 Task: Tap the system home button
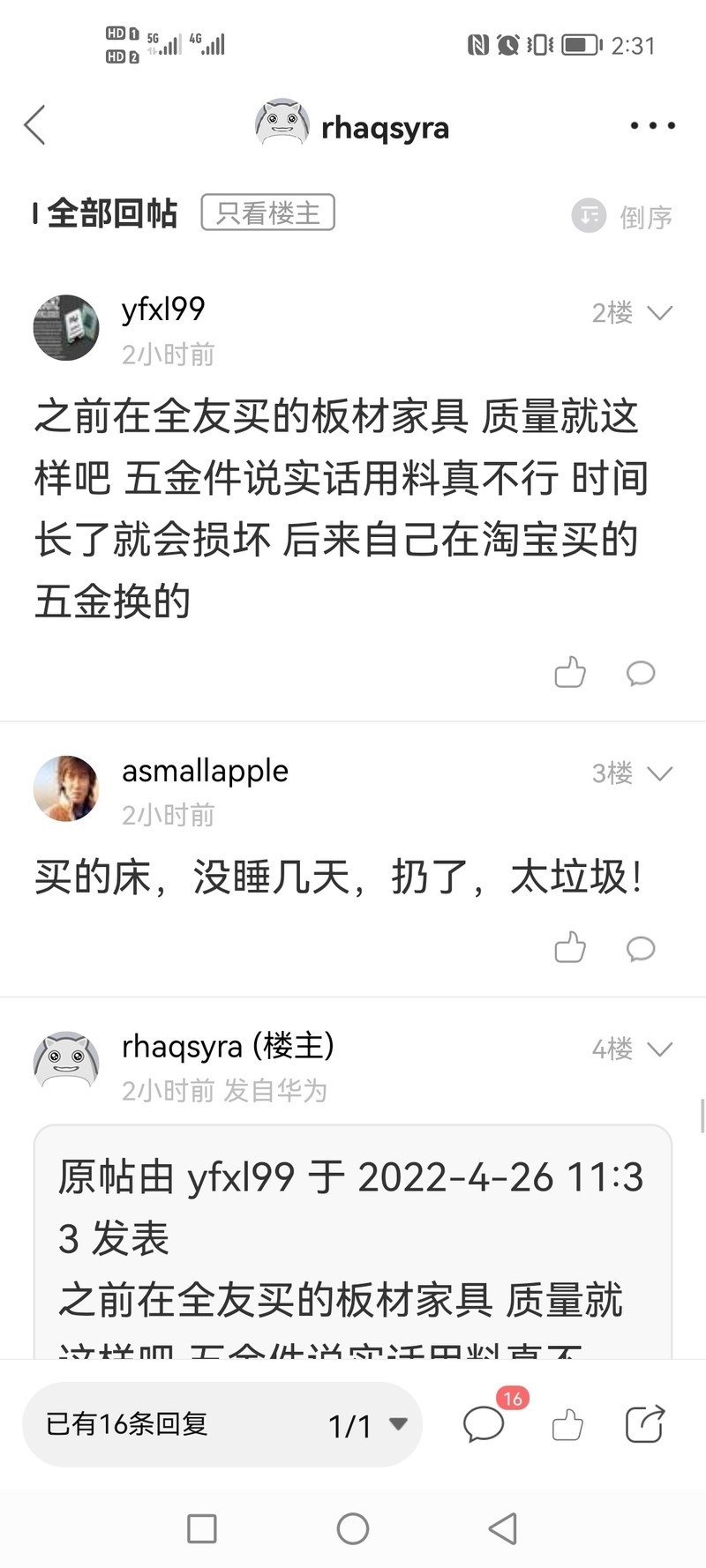point(353,1528)
